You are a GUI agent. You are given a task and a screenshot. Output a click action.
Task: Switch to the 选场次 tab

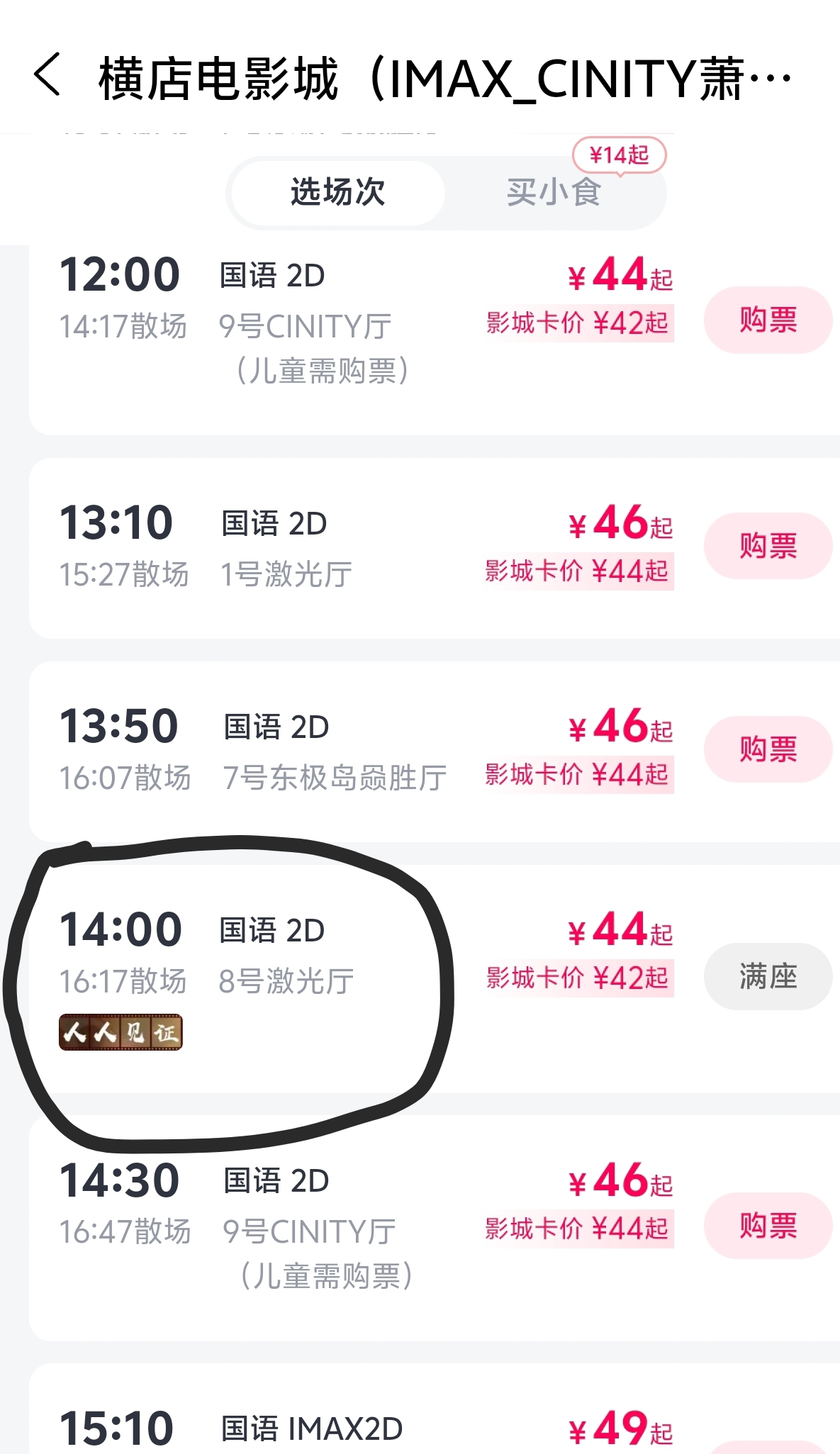click(338, 193)
